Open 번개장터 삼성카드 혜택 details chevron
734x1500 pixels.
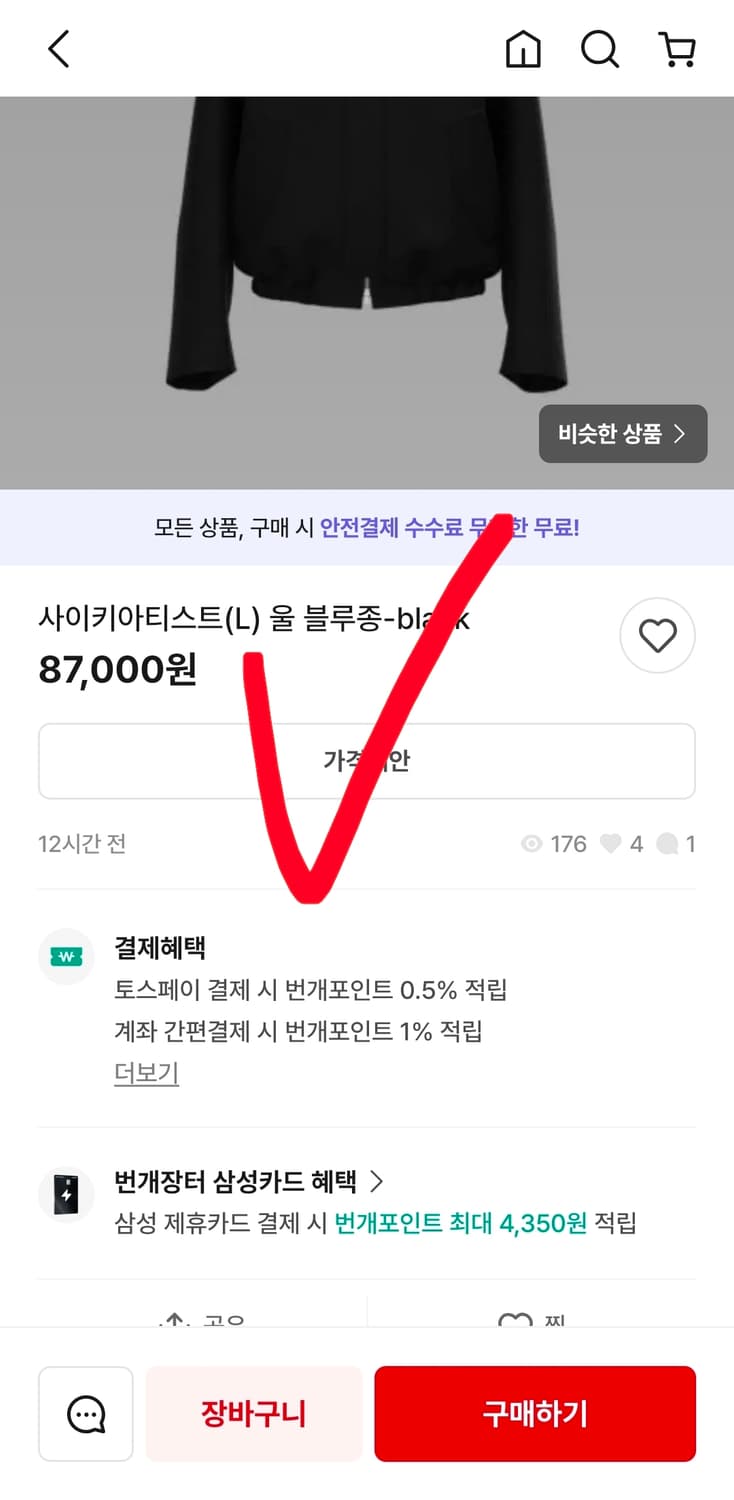[x=378, y=1182]
